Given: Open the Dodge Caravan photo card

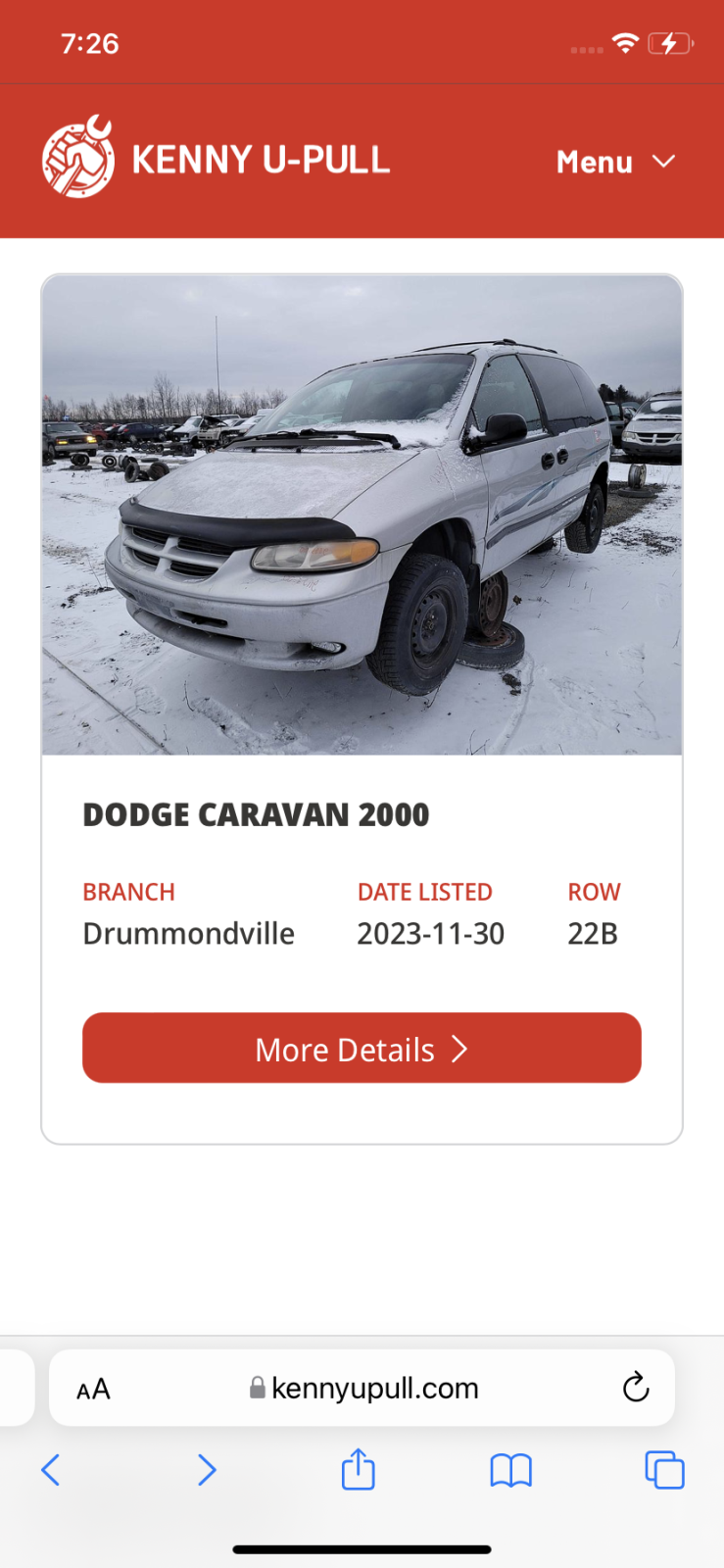Looking at the screenshot, I should (362, 515).
